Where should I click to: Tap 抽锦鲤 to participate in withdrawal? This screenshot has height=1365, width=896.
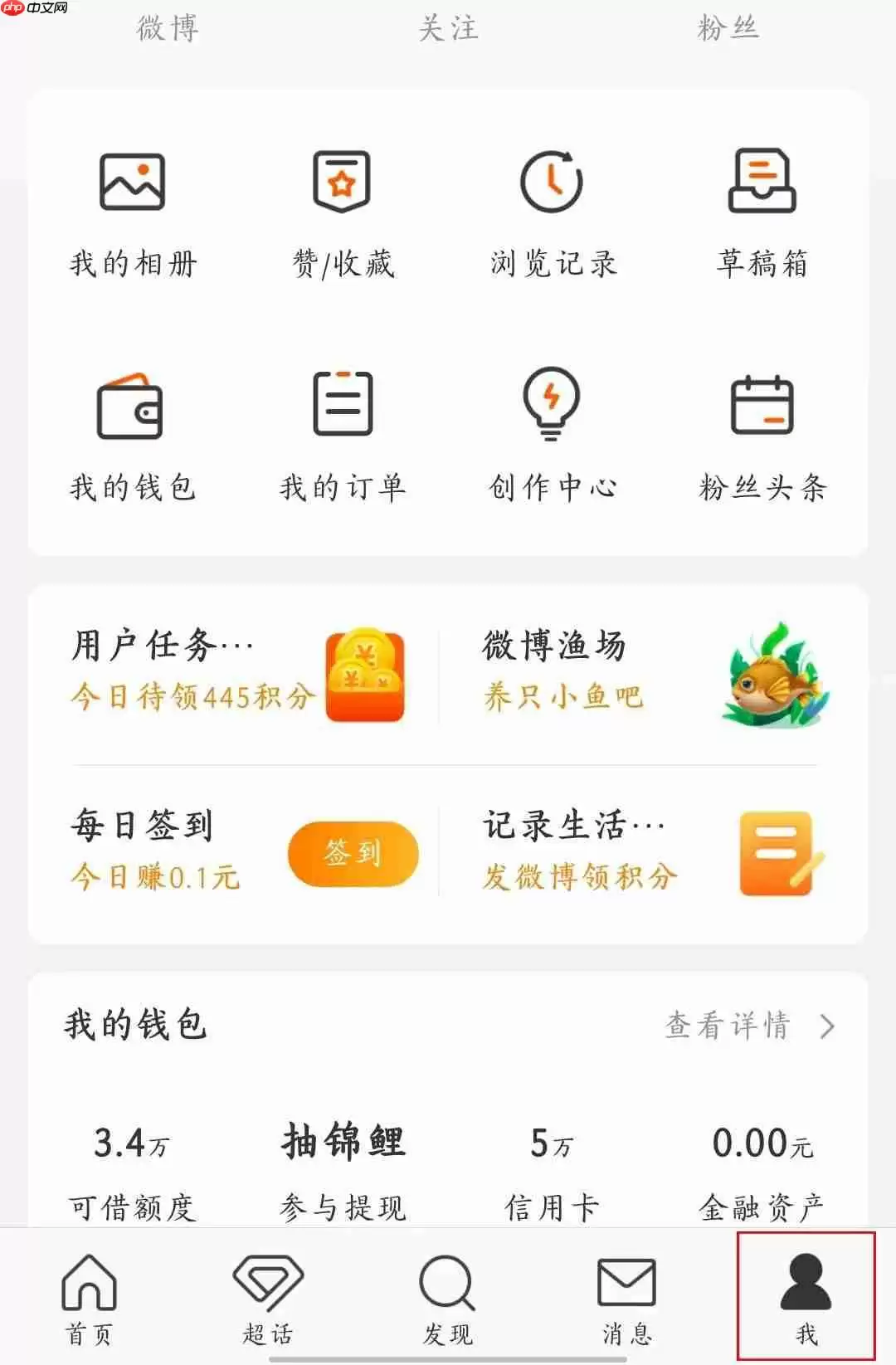click(342, 1142)
